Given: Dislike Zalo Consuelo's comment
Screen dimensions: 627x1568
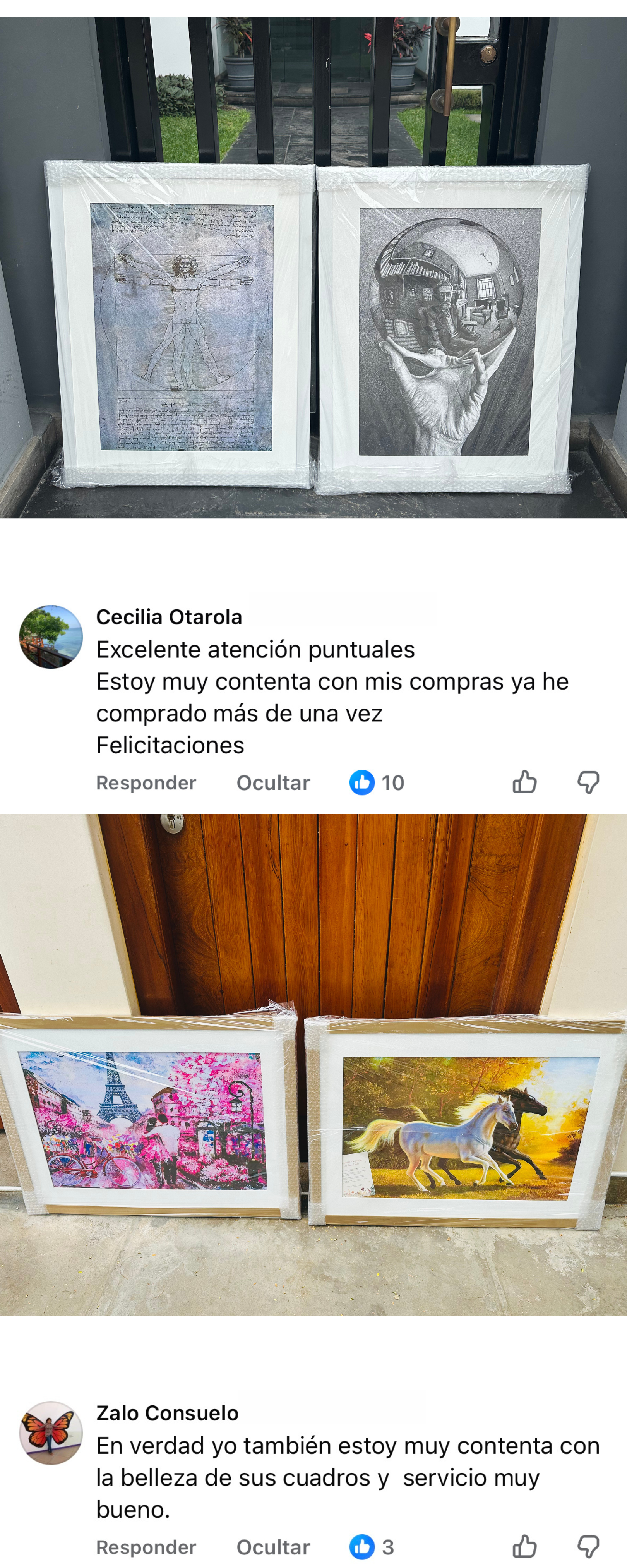Looking at the screenshot, I should tap(588, 1547).
